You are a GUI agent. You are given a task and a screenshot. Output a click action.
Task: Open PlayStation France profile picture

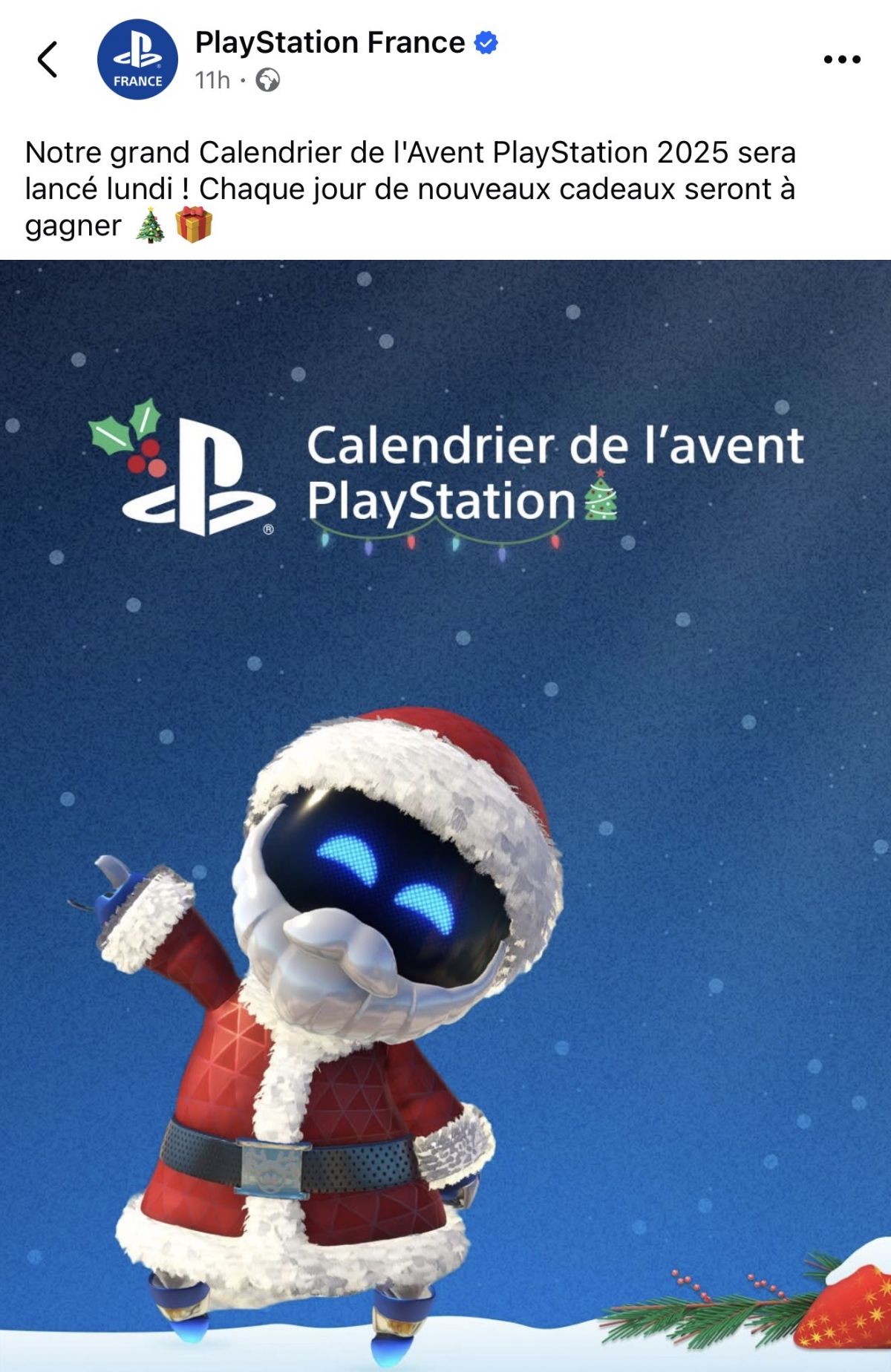click(137, 60)
